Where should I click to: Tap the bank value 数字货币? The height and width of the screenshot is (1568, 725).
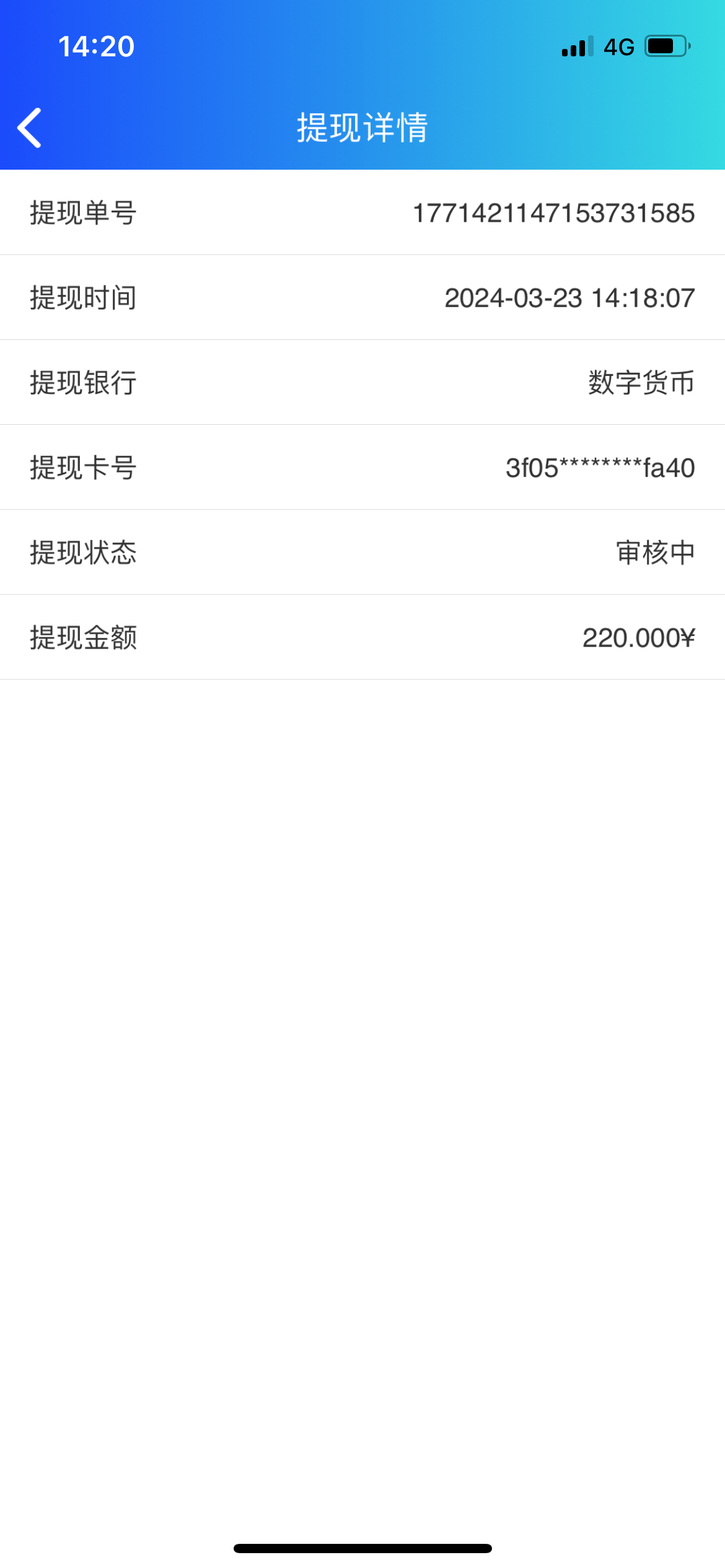click(x=641, y=383)
